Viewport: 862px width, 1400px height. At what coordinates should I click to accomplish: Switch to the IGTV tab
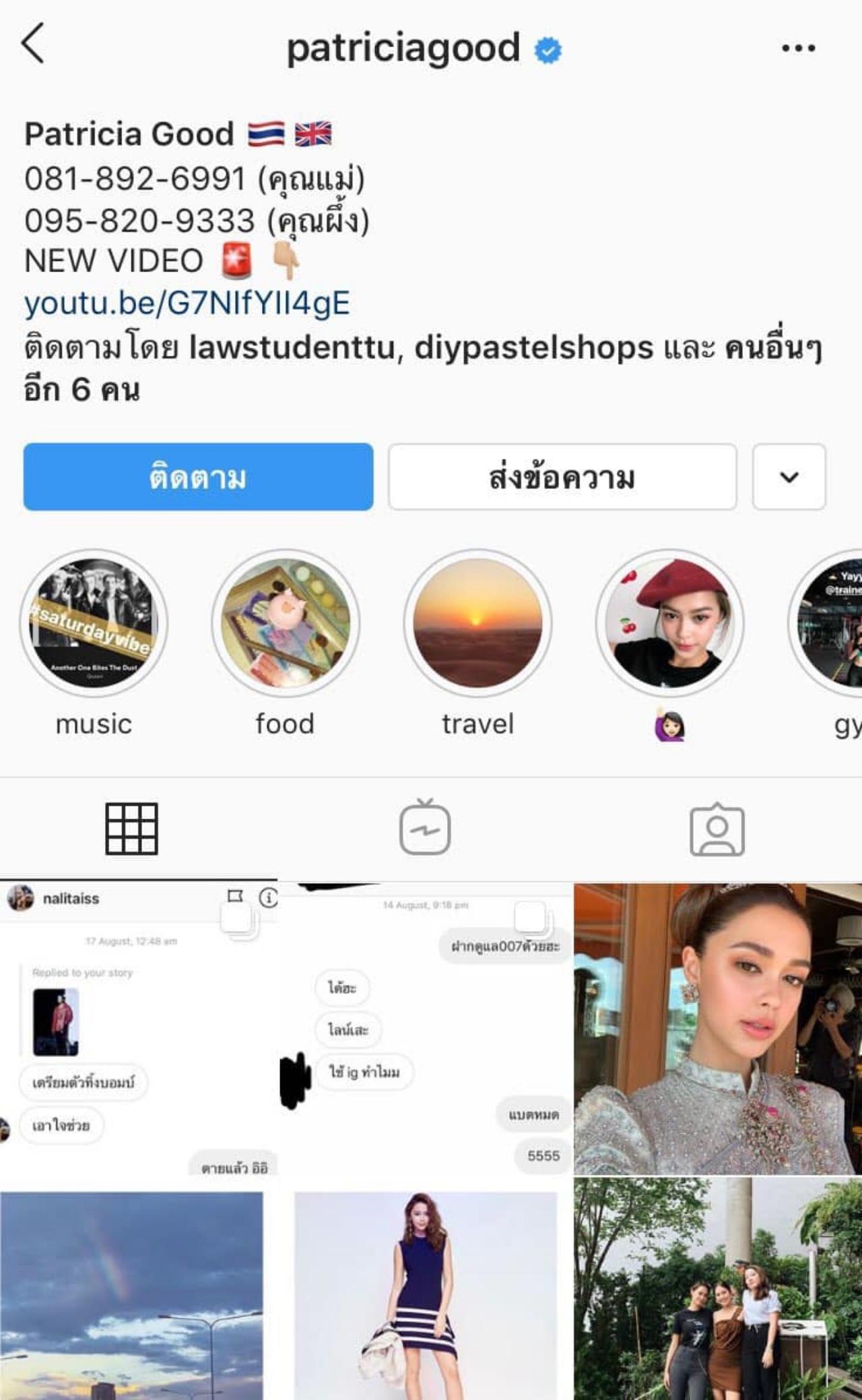(x=425, y=829)
